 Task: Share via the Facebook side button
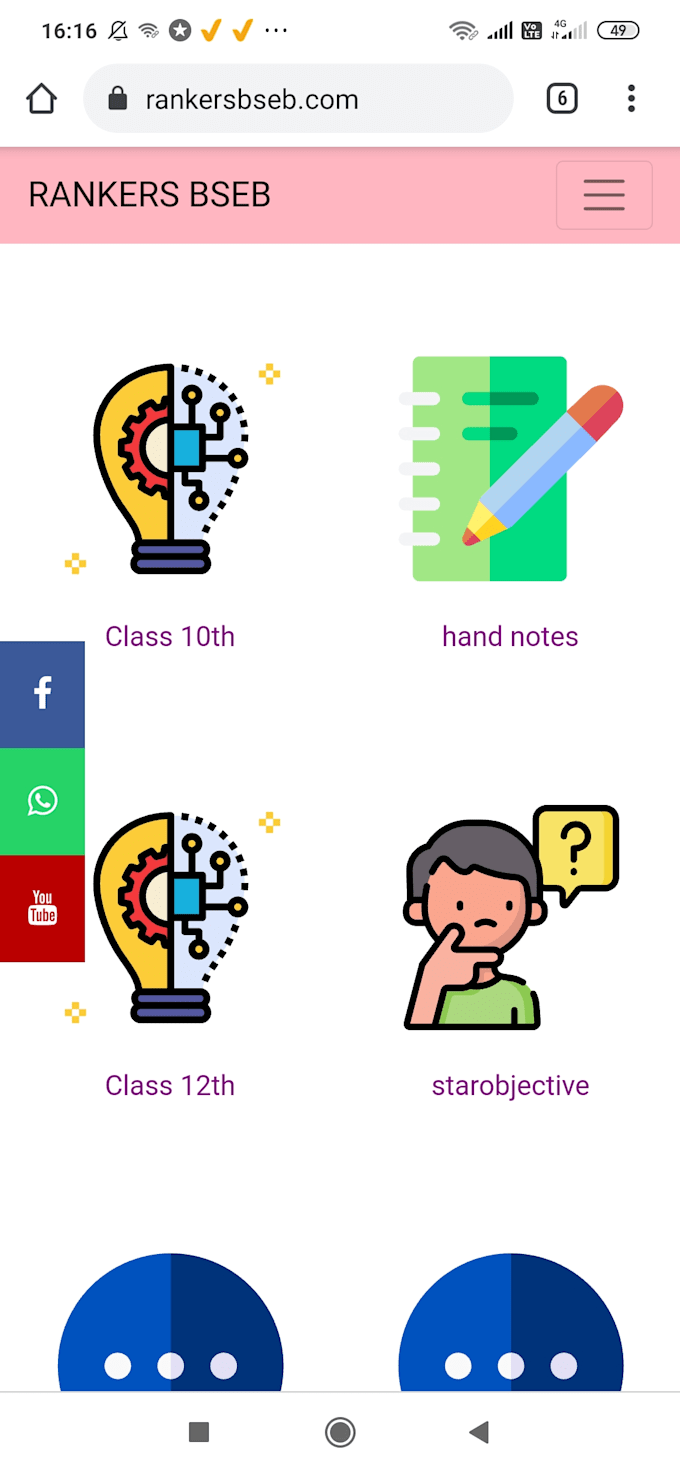coord(42,694)
